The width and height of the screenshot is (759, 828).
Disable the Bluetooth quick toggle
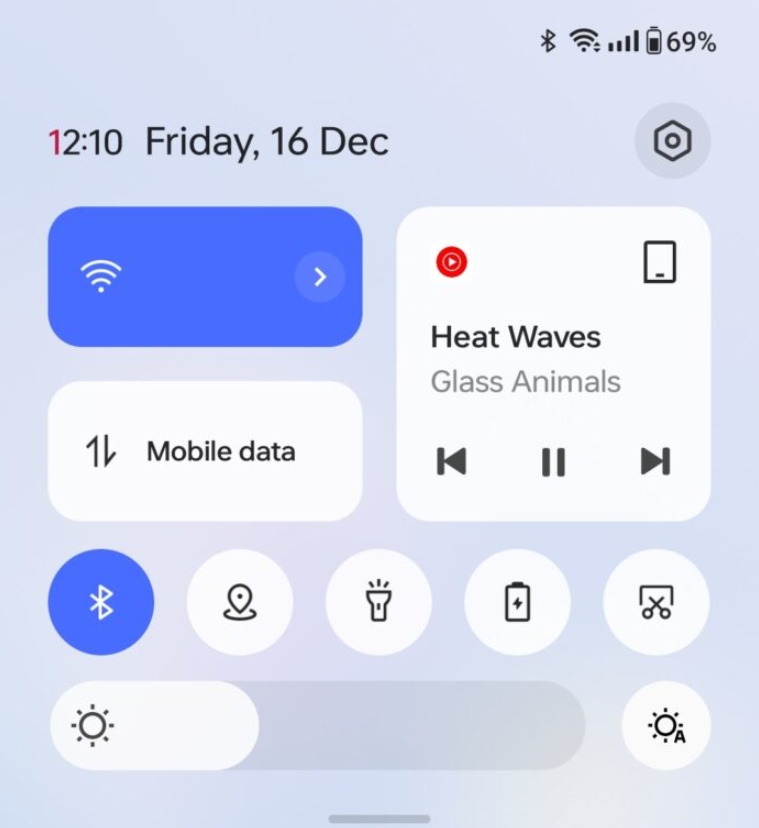click(100, 602)
